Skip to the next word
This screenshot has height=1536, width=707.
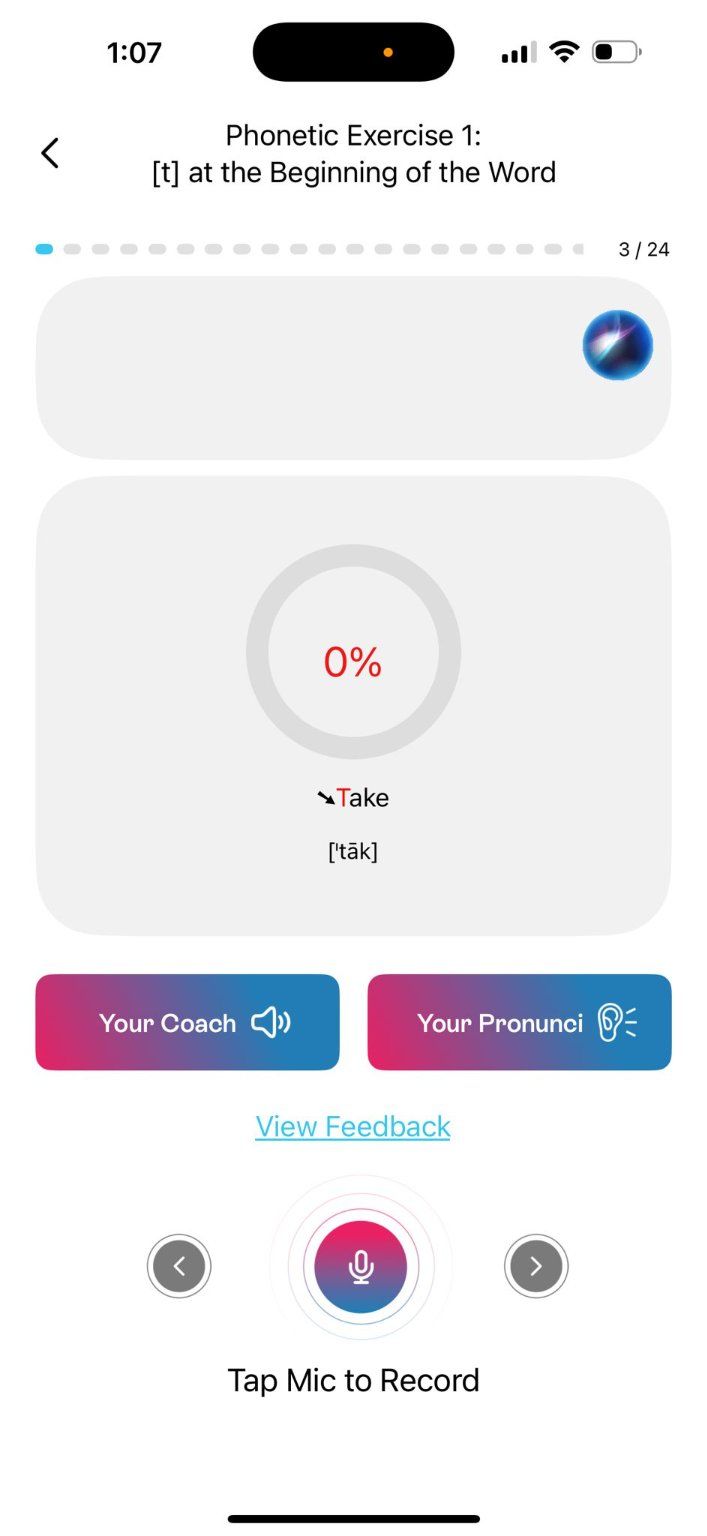pos(536,1266)
